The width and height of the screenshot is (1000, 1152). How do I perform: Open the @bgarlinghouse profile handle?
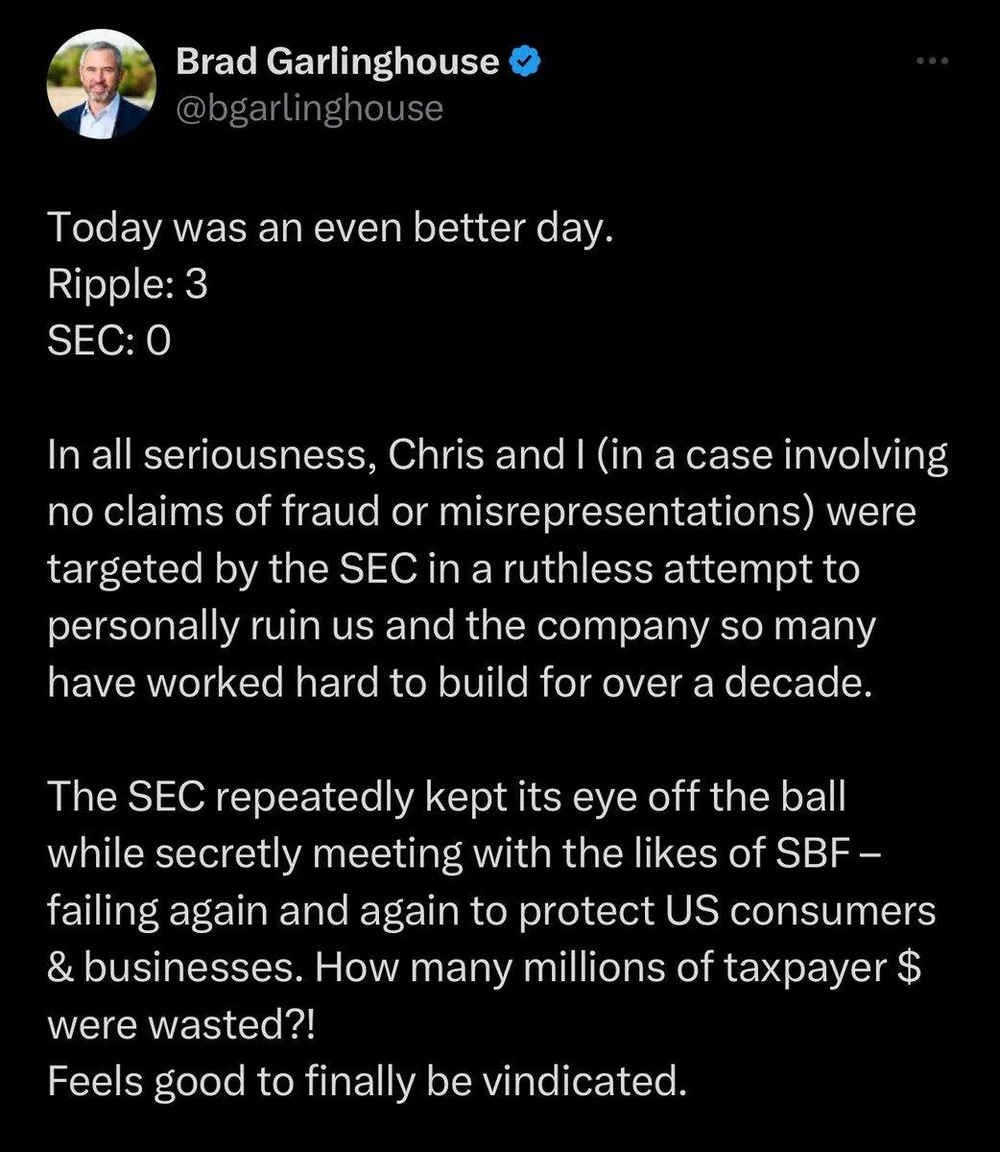(x=309, y=107)
